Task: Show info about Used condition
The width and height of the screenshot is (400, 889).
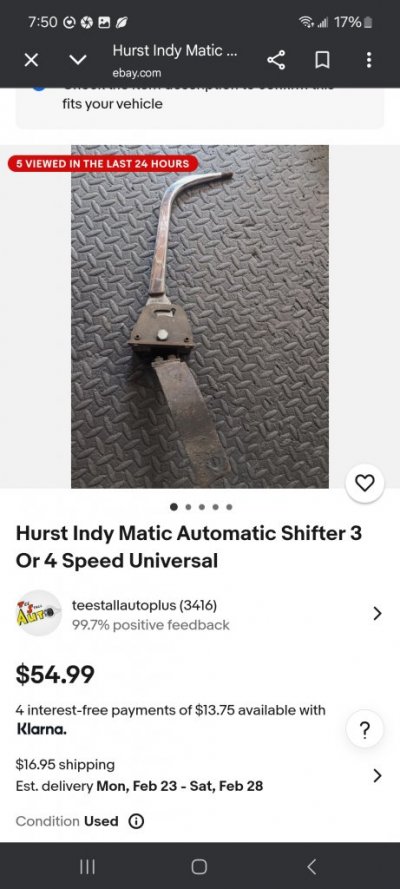Action: click(136, 821)
